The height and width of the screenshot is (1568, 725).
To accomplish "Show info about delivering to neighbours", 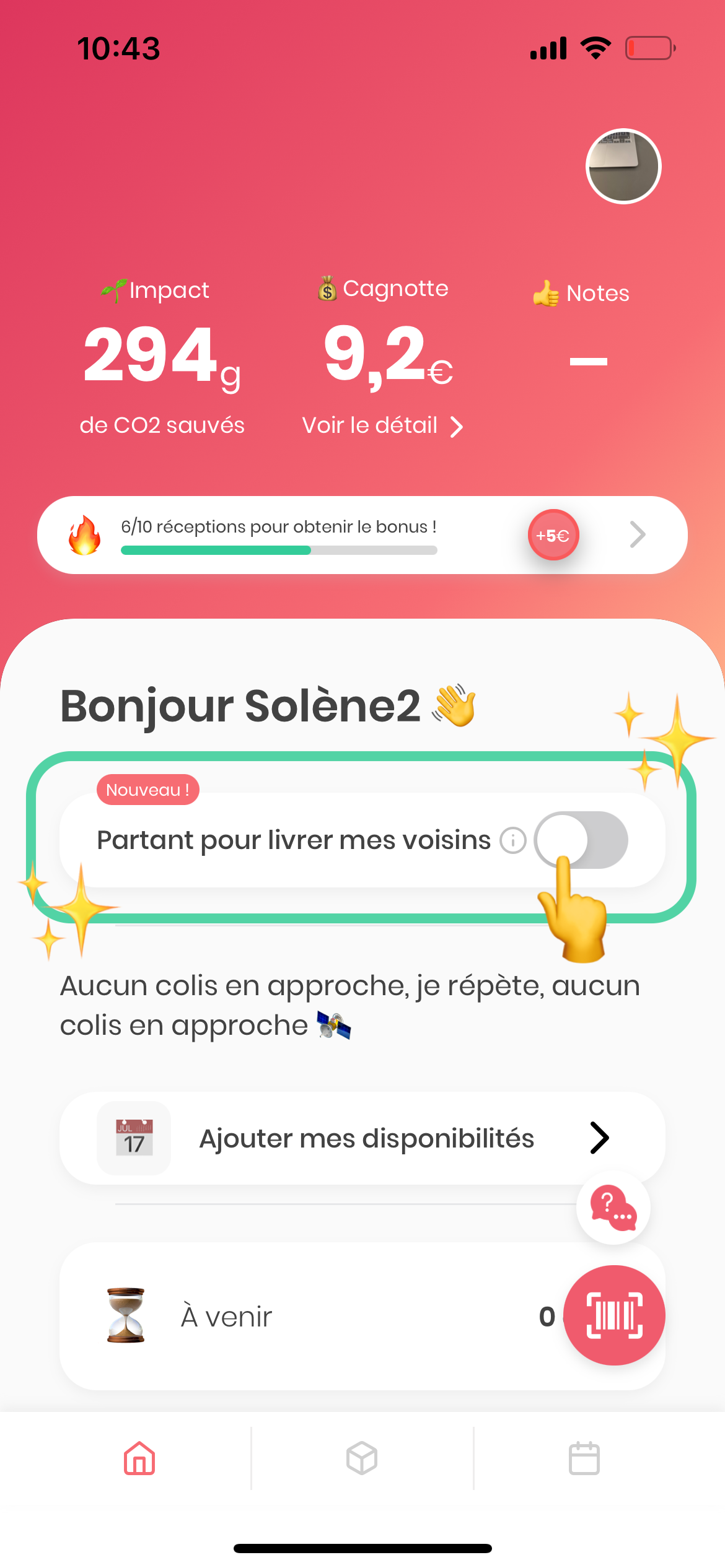I will 513,841.
